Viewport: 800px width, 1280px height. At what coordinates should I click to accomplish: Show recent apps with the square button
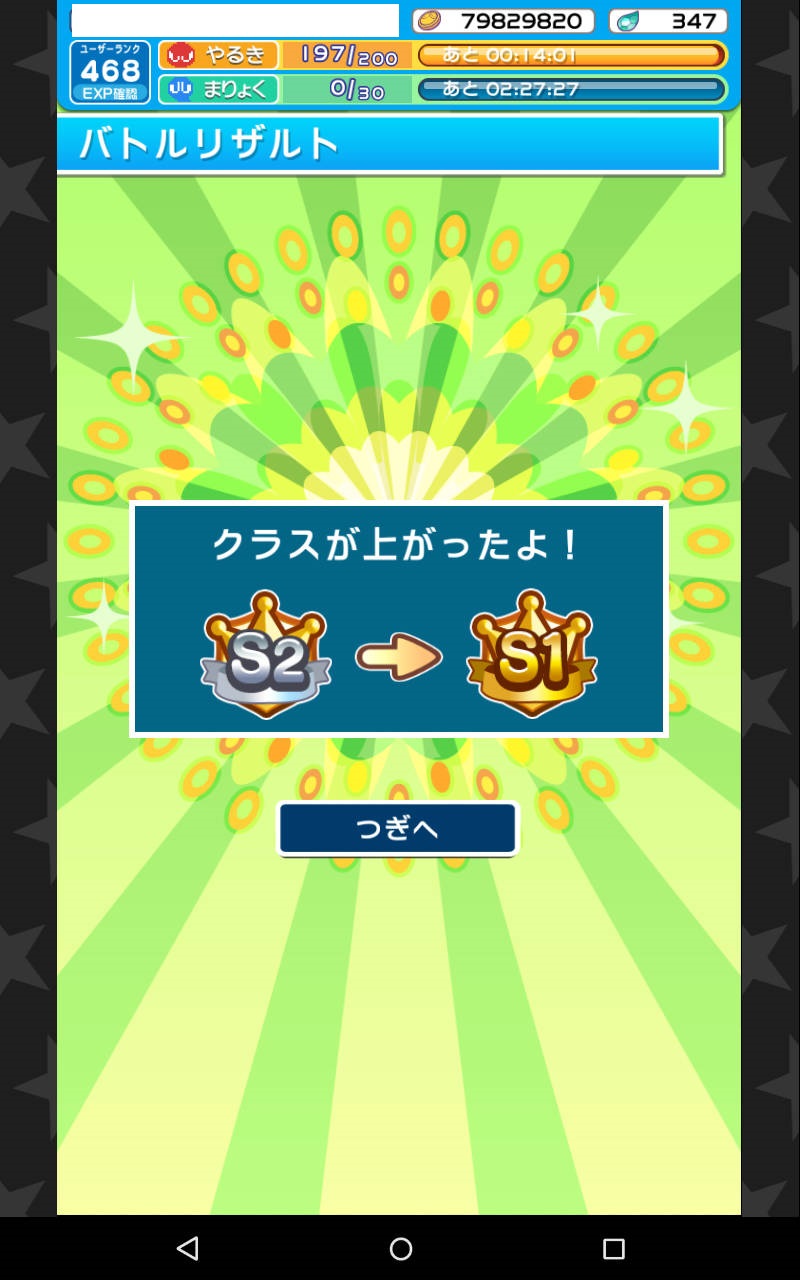(613, 1248)
